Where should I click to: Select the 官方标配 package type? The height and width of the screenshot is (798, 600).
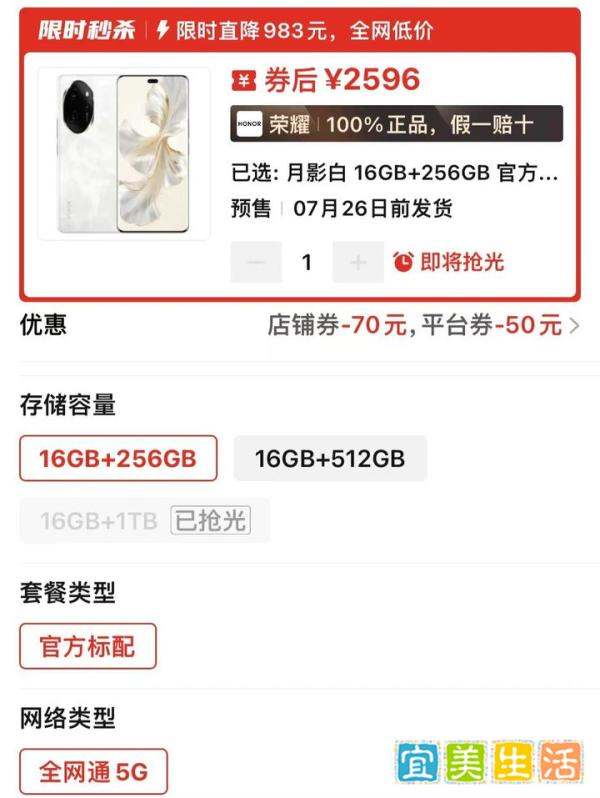click(x=89, y=646)
